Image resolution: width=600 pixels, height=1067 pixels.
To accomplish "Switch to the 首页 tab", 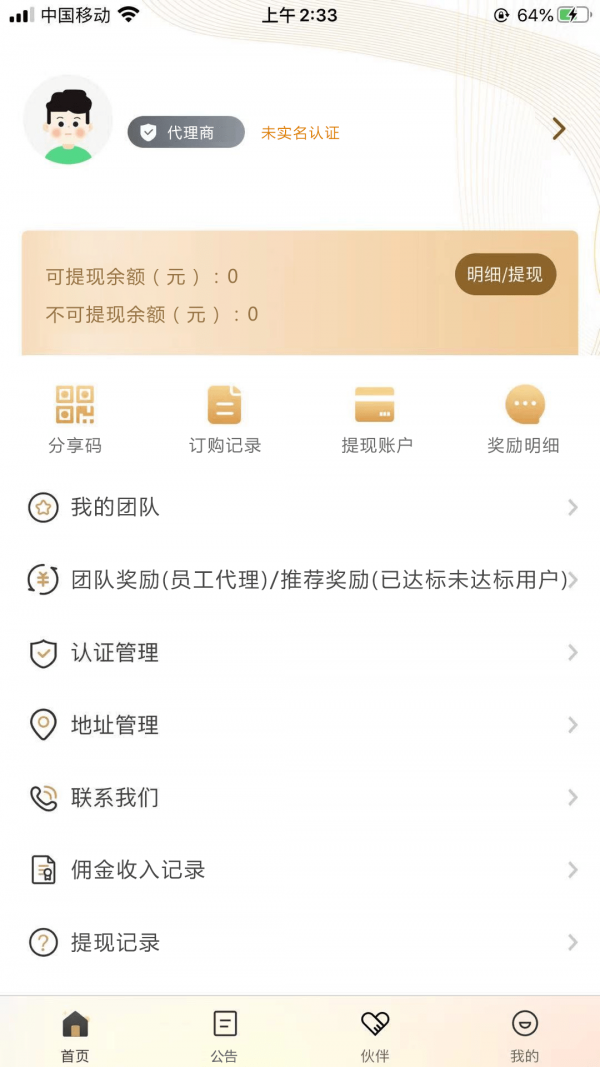I will [x=75, y=1034].
